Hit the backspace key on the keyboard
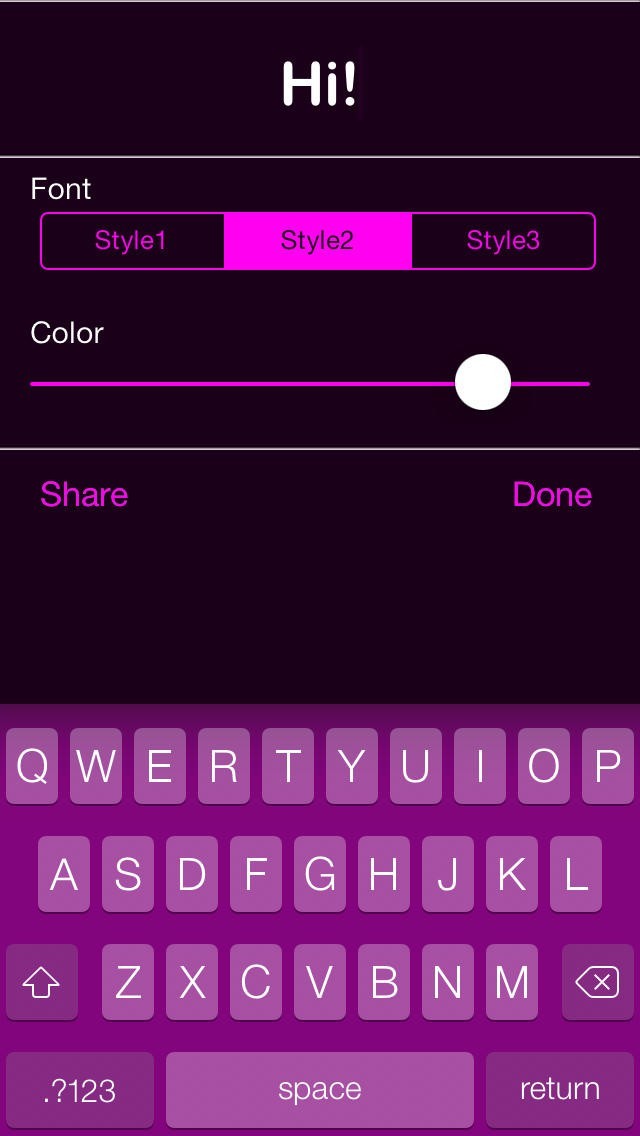The width and height of the screenshot is (640, 1136). tap(598, 982)
